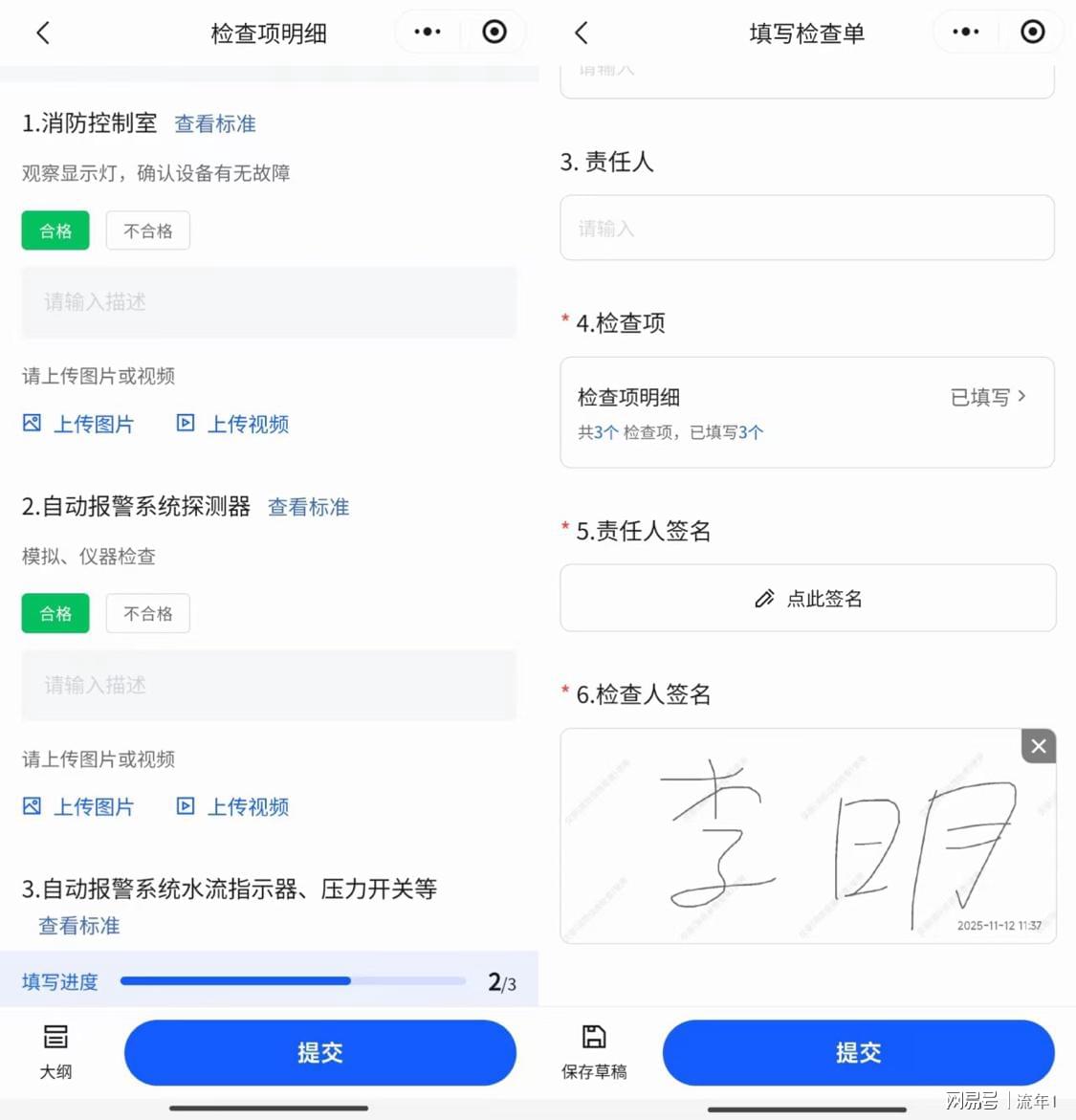This screenshot has height=1120, width=1076.
Task: Save the form via 保存草稿
Action: pos(594,1050)
